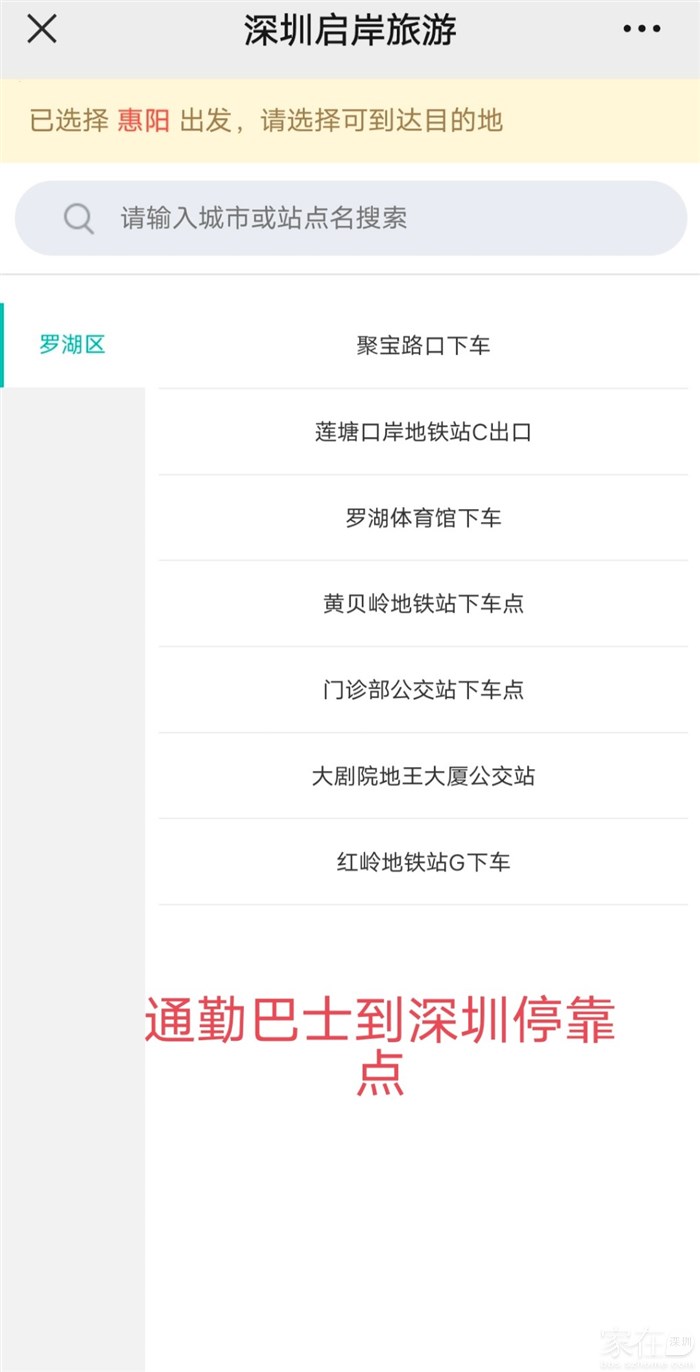Pick 罗湖体育馆下车 stop

[423, 518]
